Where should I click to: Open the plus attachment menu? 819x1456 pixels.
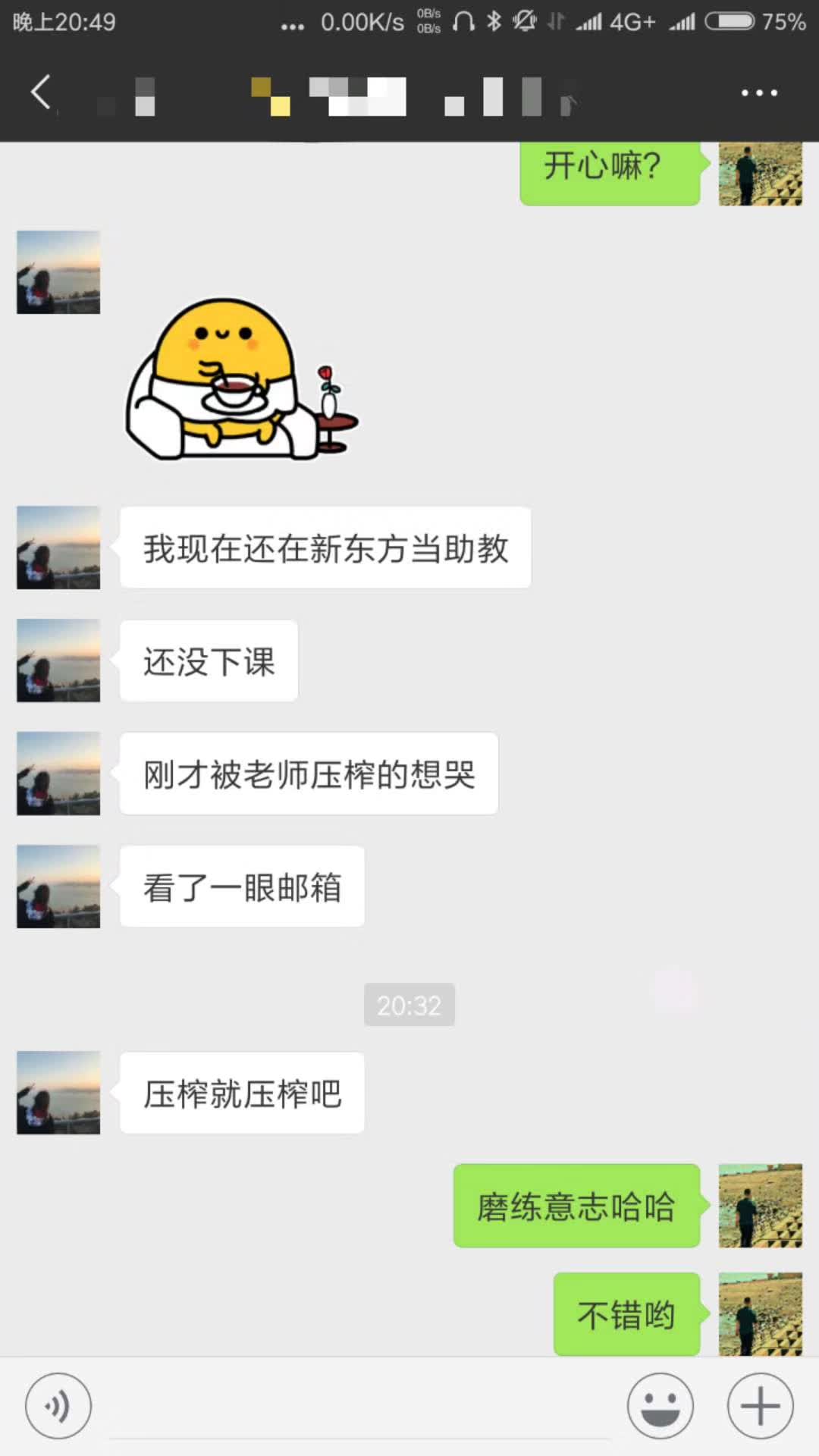tap(760, 1406)
